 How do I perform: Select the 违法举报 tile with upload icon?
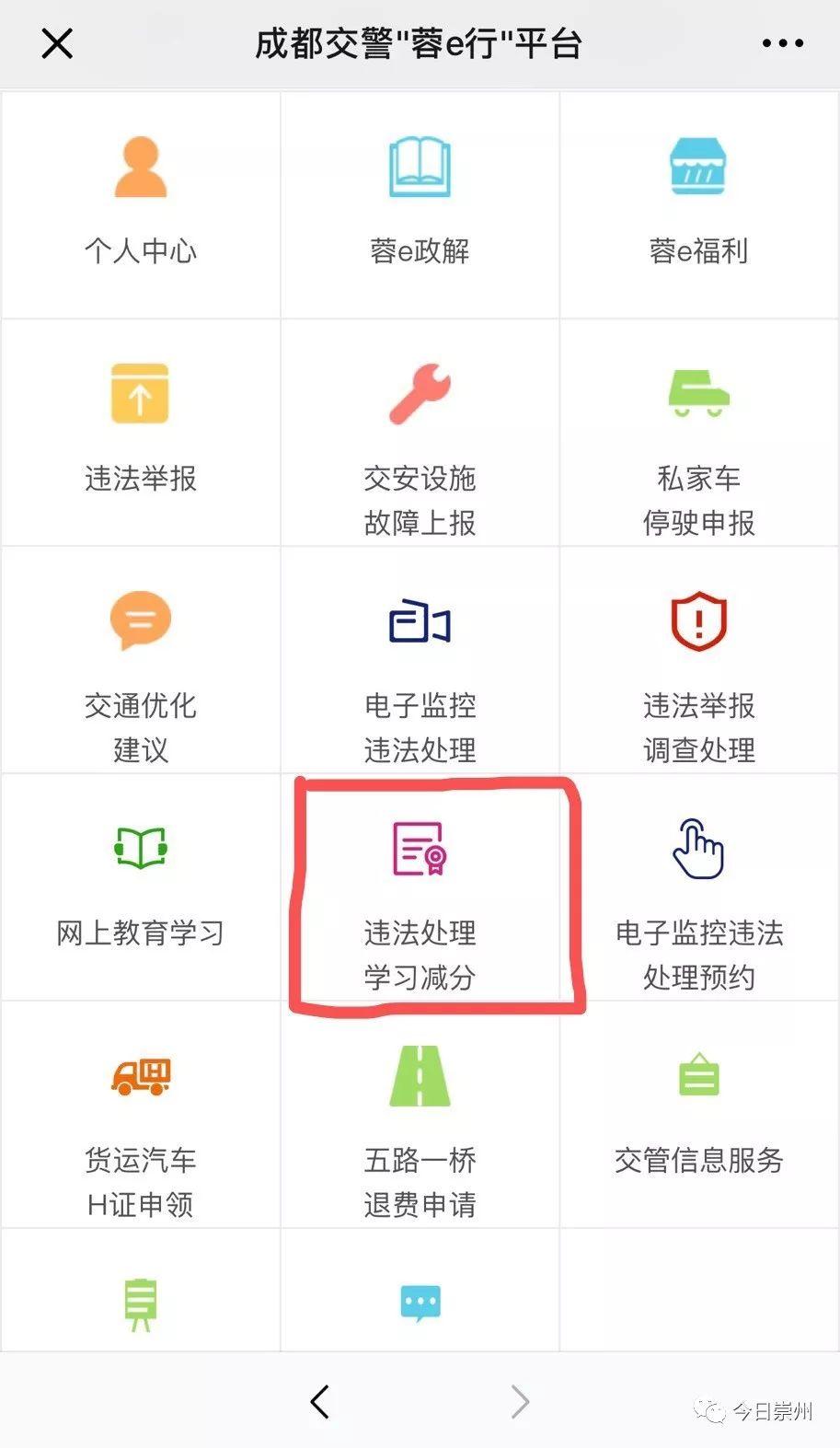tap(141, 432)
